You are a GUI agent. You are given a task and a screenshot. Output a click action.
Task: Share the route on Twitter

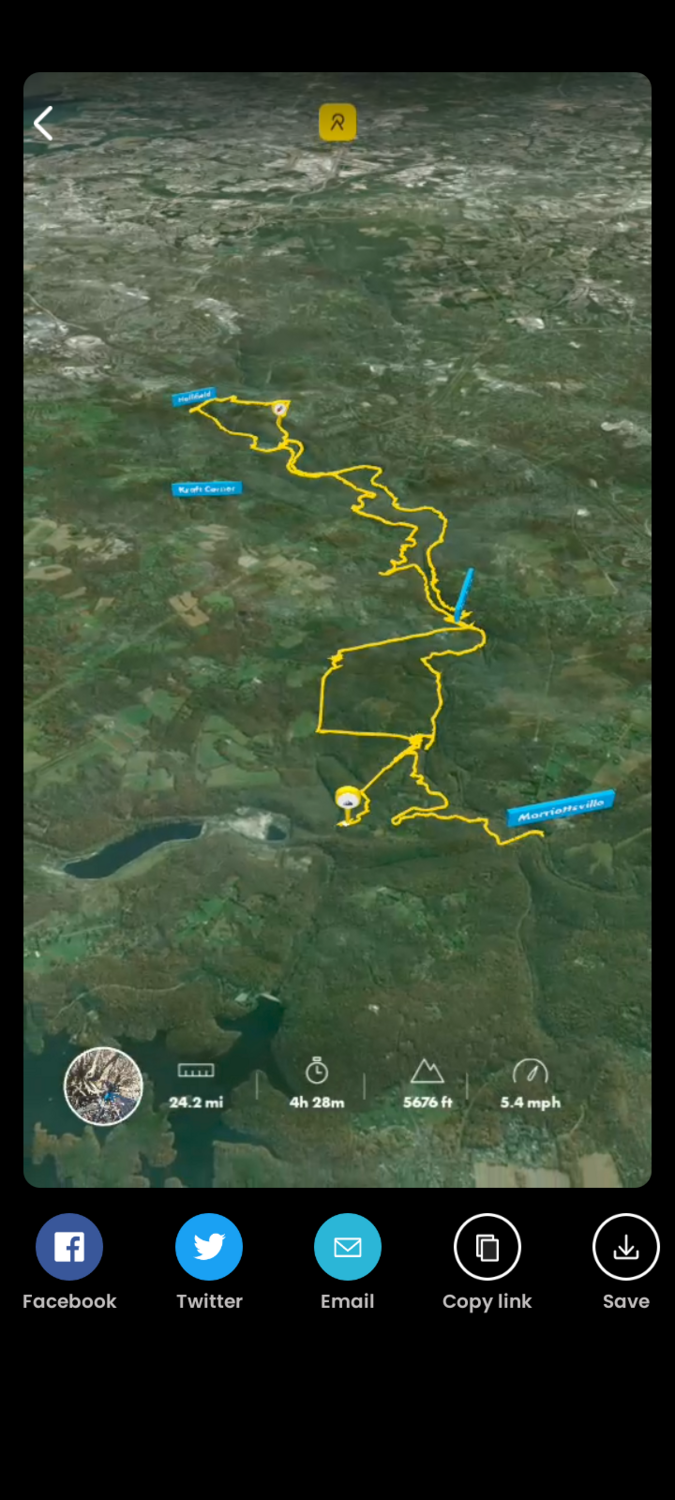209,1247
